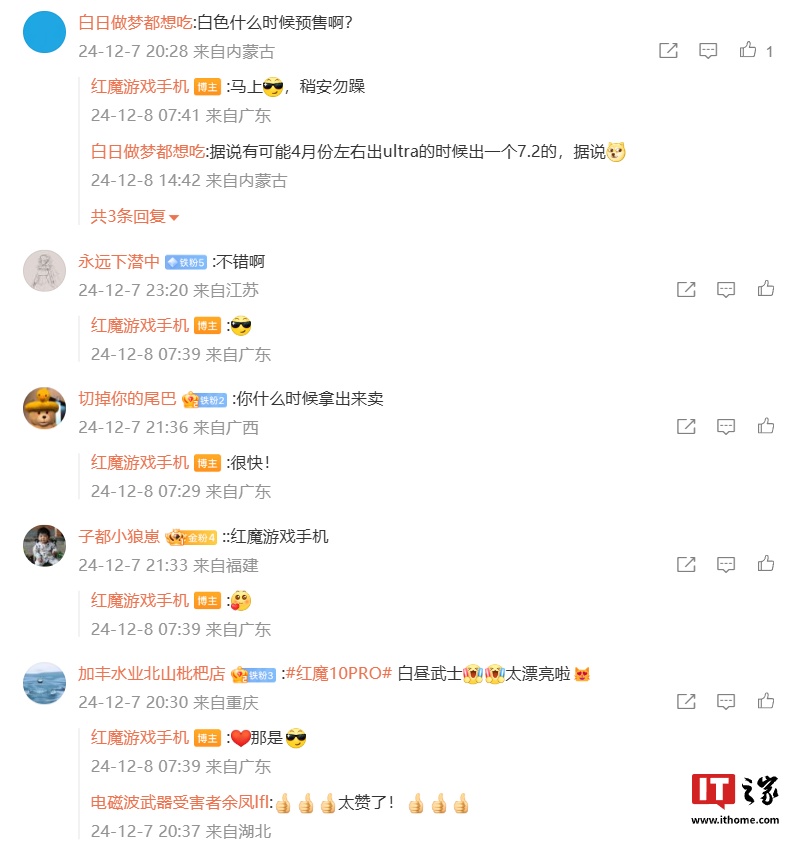Viewport: 793px width, 842px height.
Task: Open comment icon on 子都小狼崽's comment
Action: point(726,564)
